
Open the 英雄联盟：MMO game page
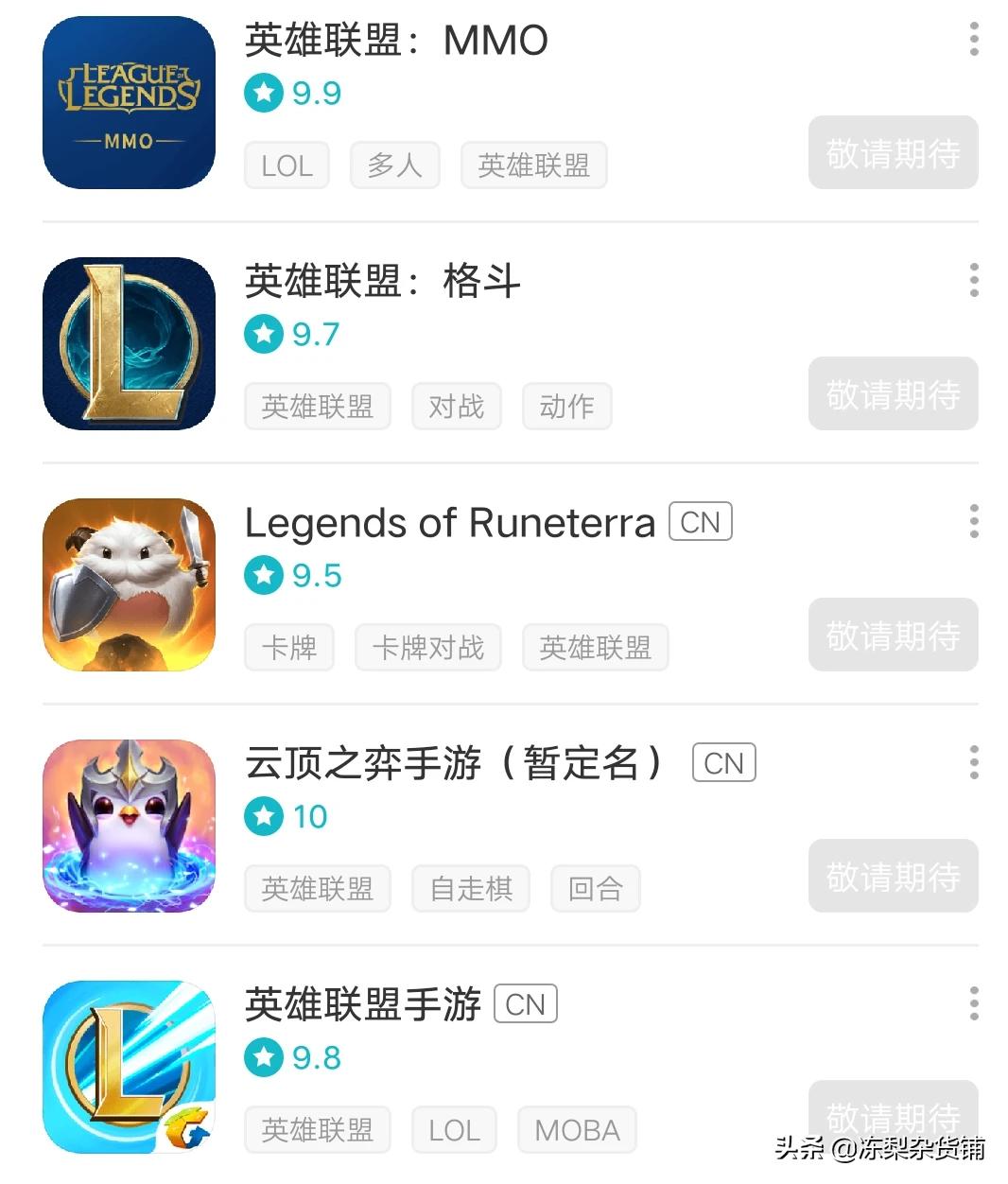click(x=395, y=41)
